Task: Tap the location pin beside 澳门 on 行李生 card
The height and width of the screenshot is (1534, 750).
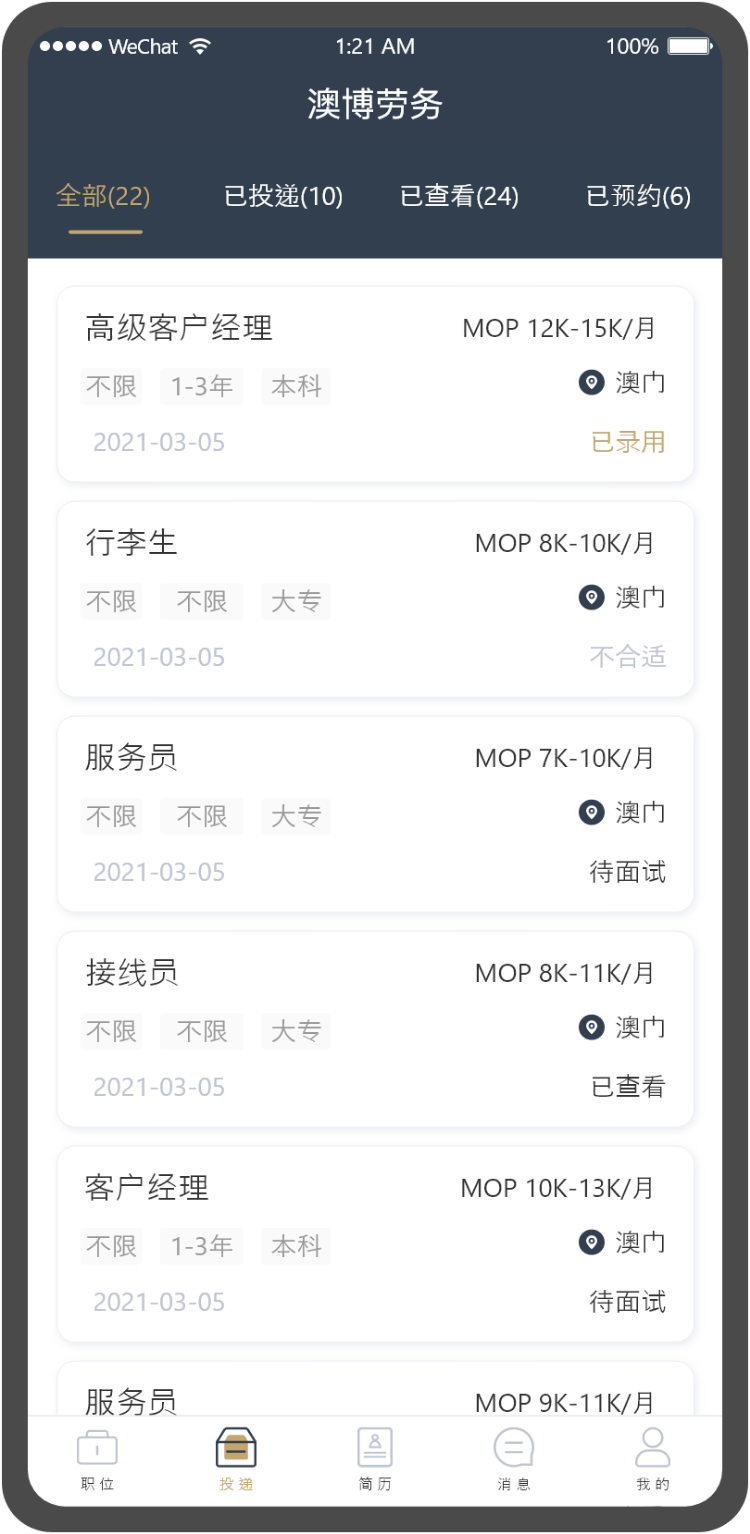Action: click(591, 598)
